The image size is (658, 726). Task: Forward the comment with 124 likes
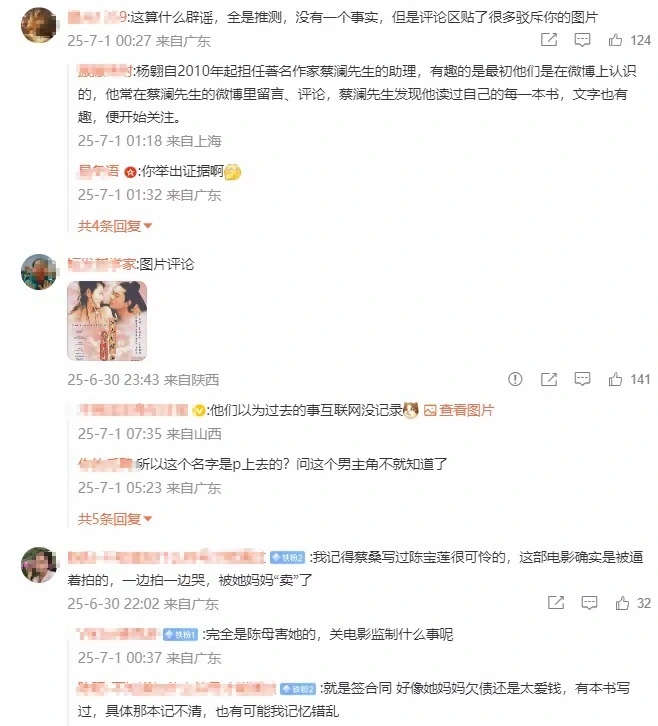point(549,40)
